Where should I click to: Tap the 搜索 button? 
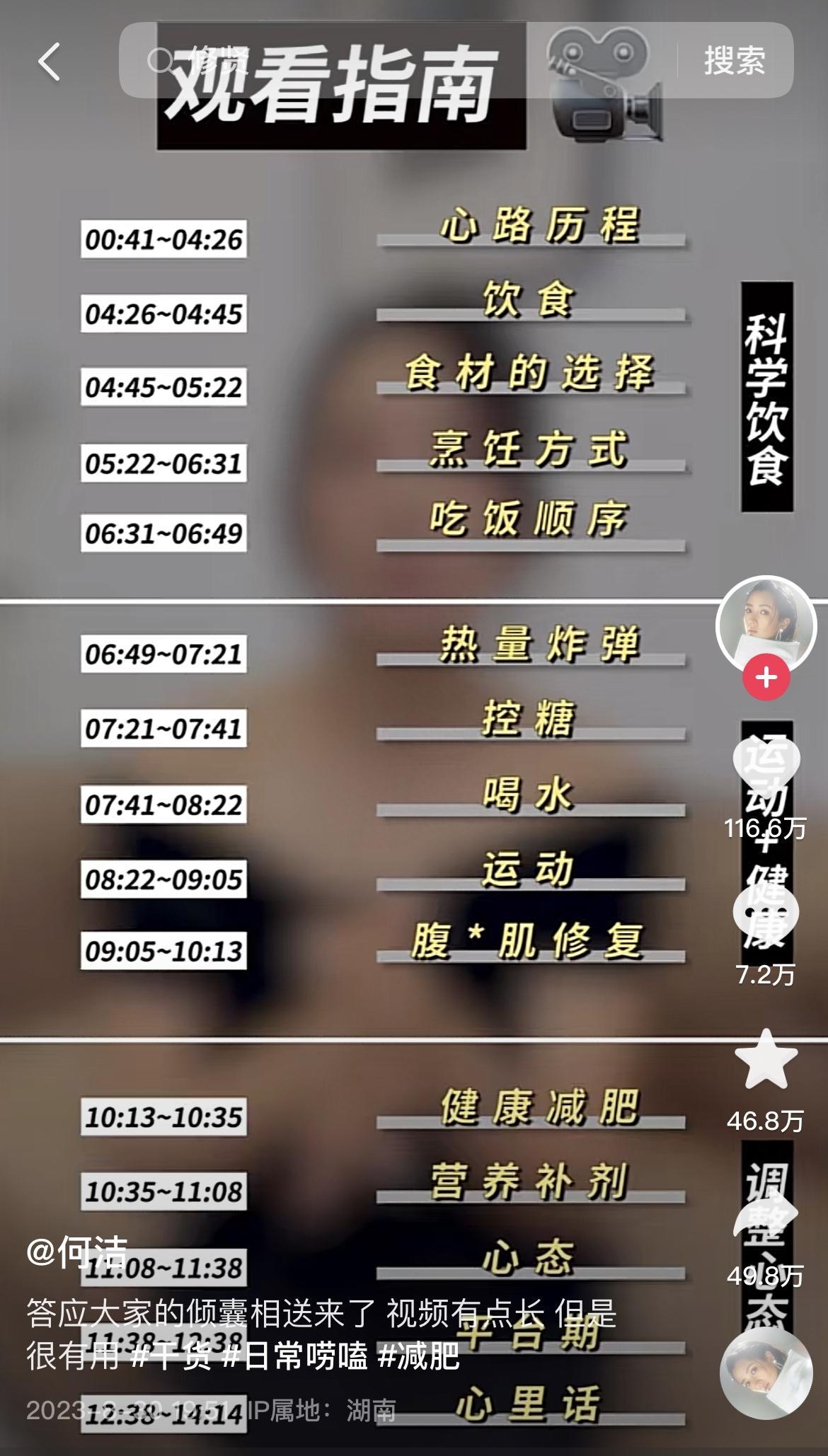pyautogui.click(x=734, y=61)
